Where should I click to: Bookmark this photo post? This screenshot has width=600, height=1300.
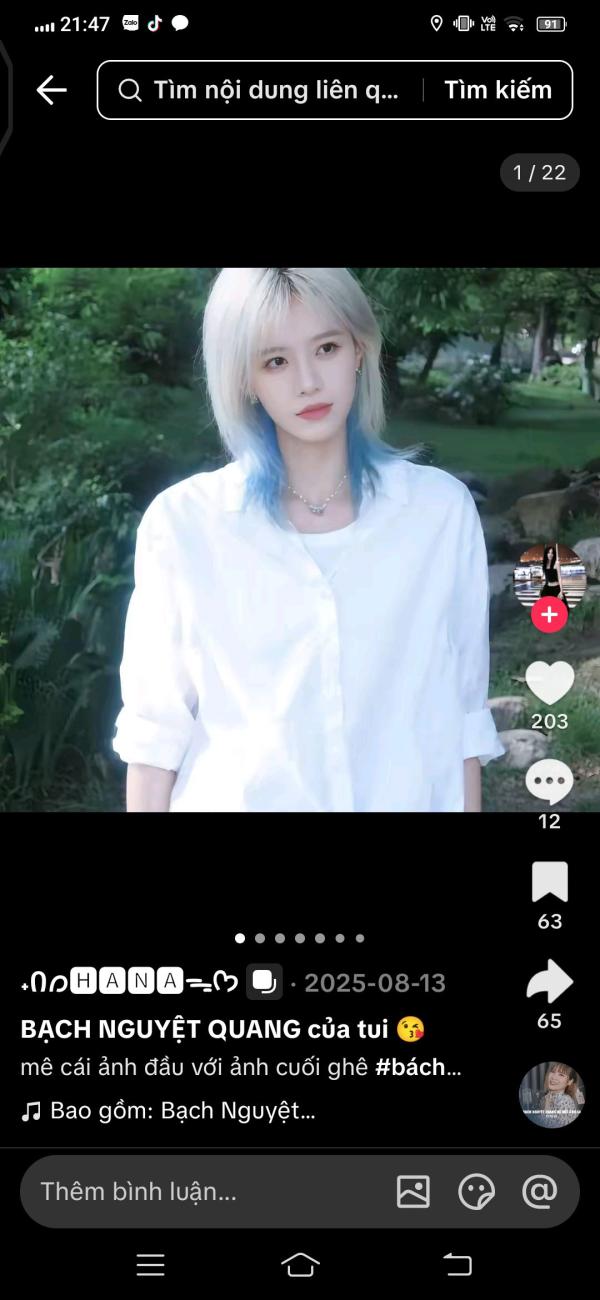[x=549, y=882]
